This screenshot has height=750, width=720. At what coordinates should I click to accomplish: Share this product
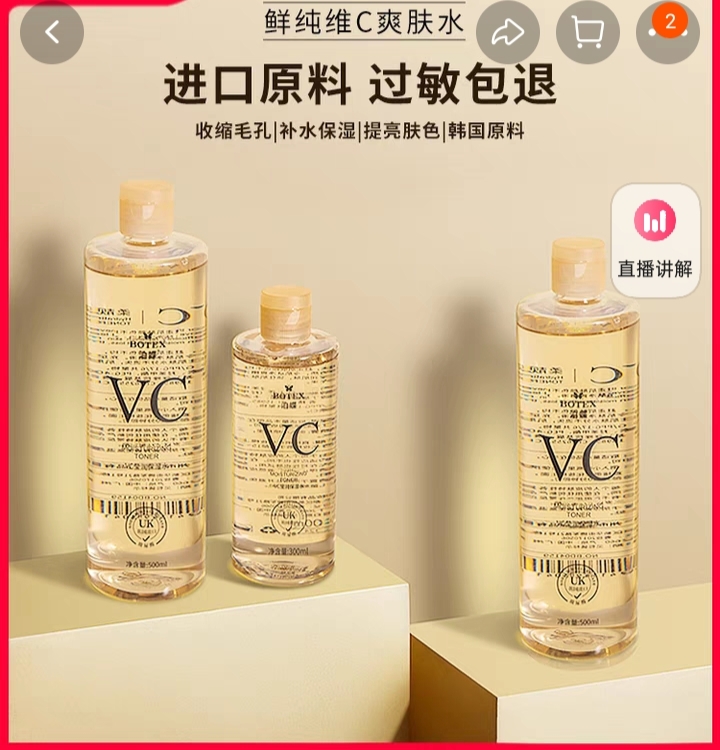coord(508,33)
